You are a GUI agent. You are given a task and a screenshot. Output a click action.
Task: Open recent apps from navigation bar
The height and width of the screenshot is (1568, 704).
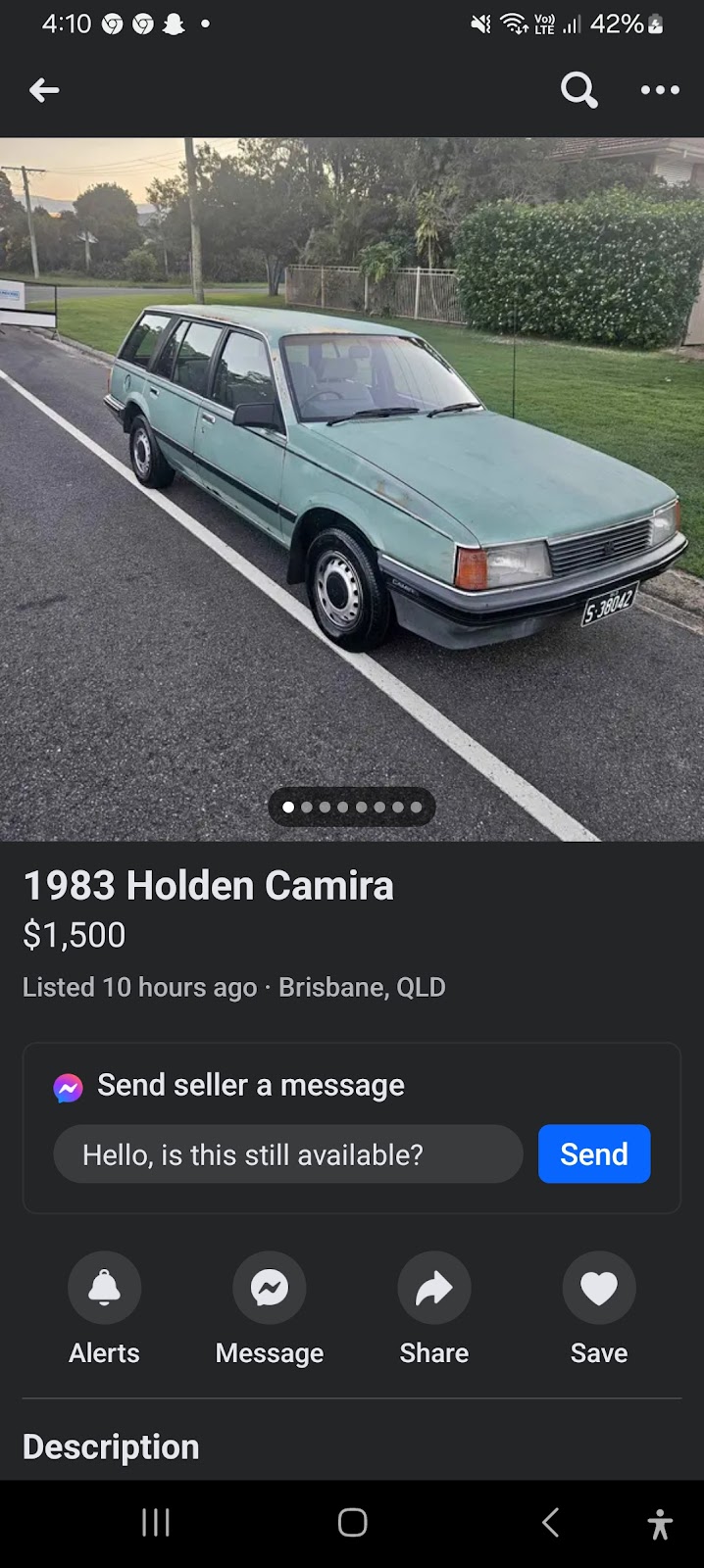pyautogui.click(x=156, y=1522)
